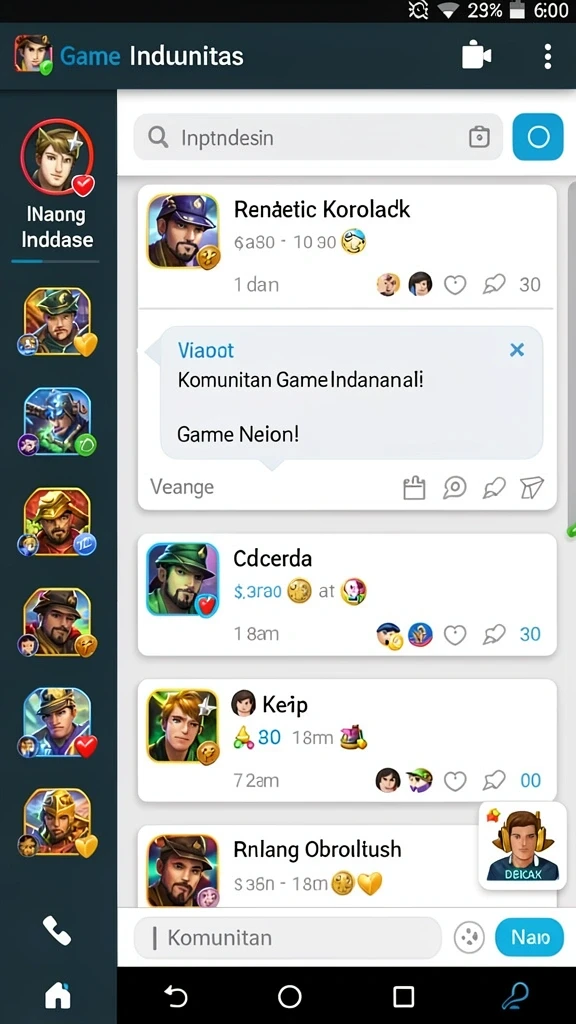Tap the Naio send button

pyautogui.click(x=530, y=938)
